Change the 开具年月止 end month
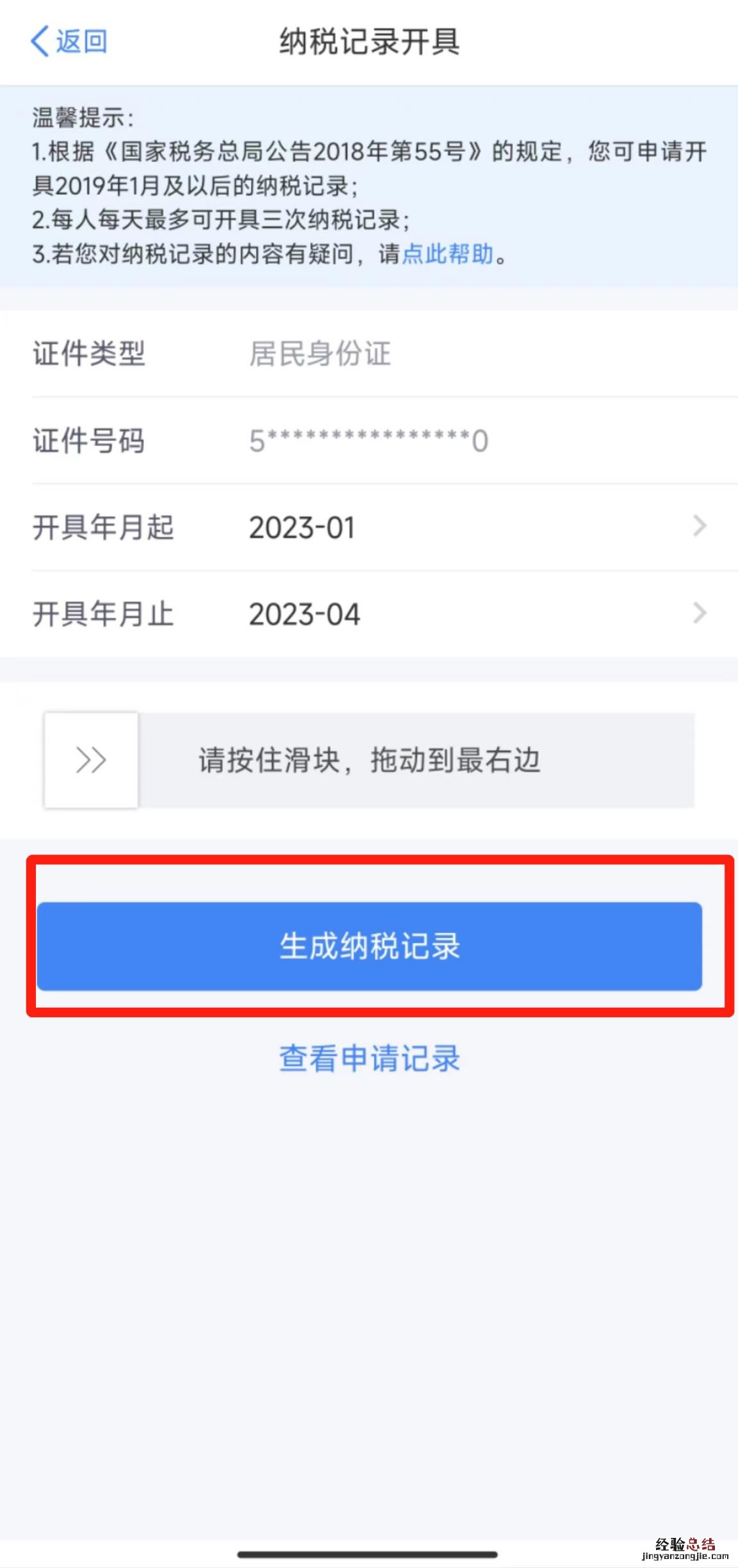The height and width of the screenshot is (1568, 738). click(x=369, y=614)
